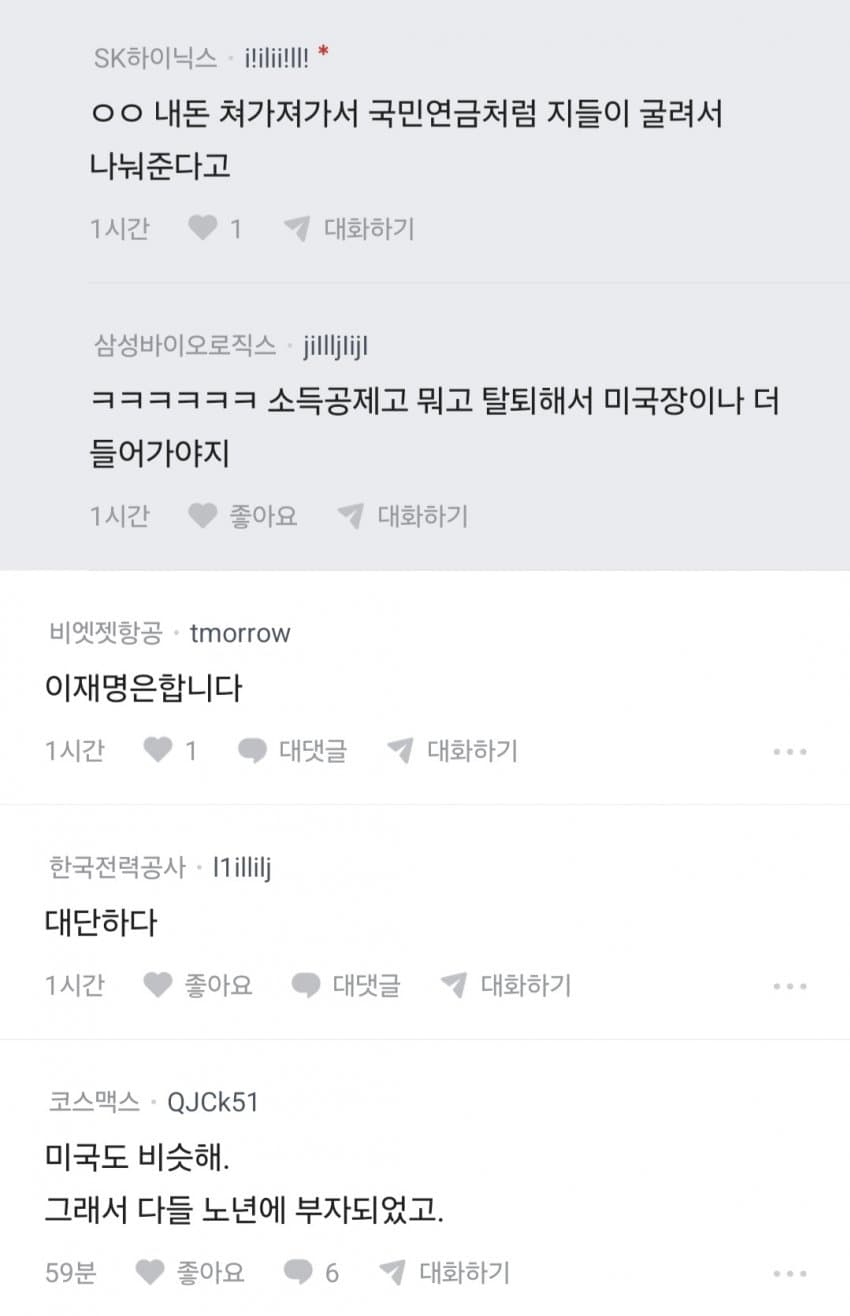This screenshot has height=1316, width=850.
Task: View the 6 replies to the 코스맥스 comment
Action: pyautogui.click(x=311, y=1272)
